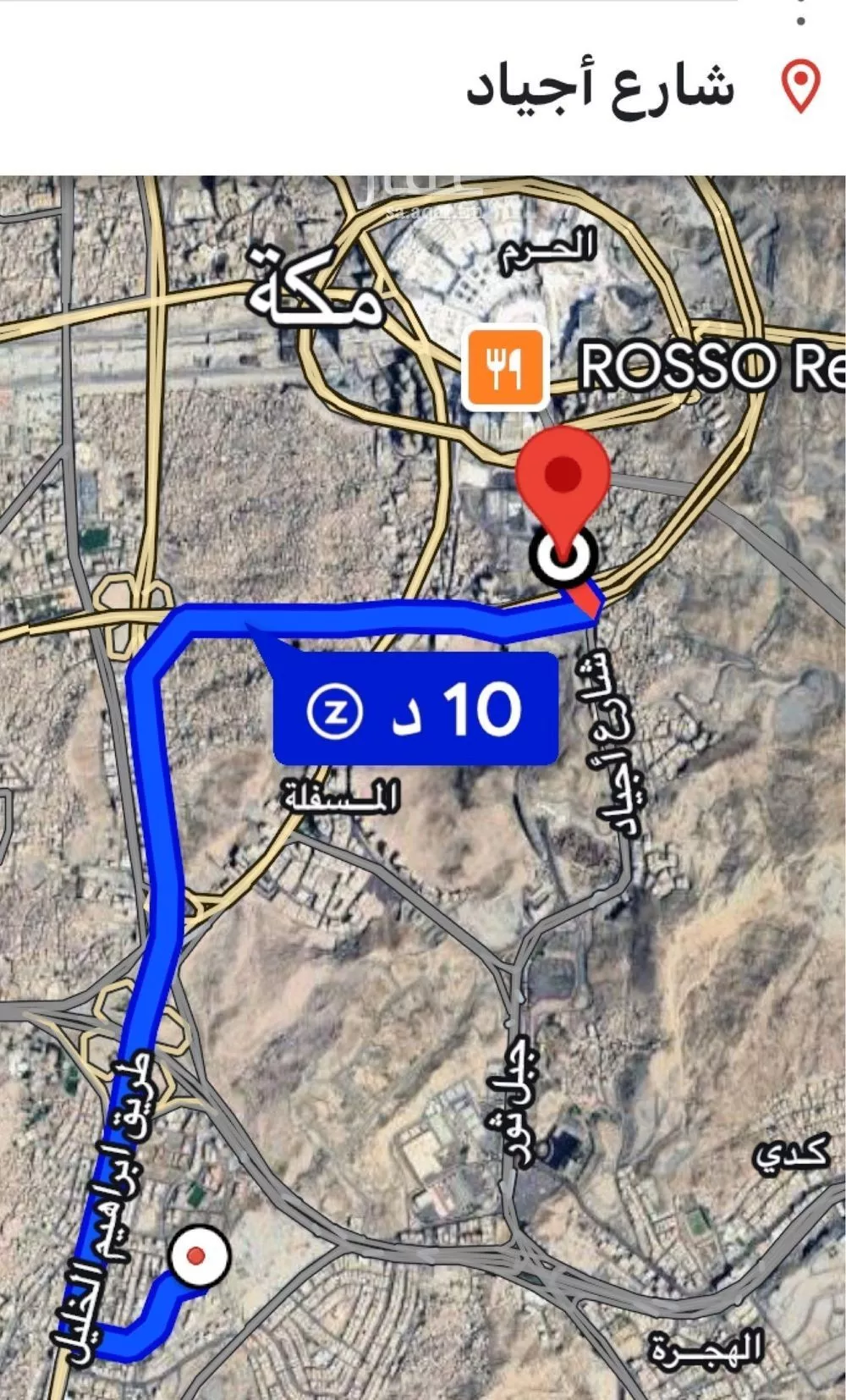Open the ROSSO restaurant marker
This screenshot has height=1400, width=846.
click(x=505, y=367)
